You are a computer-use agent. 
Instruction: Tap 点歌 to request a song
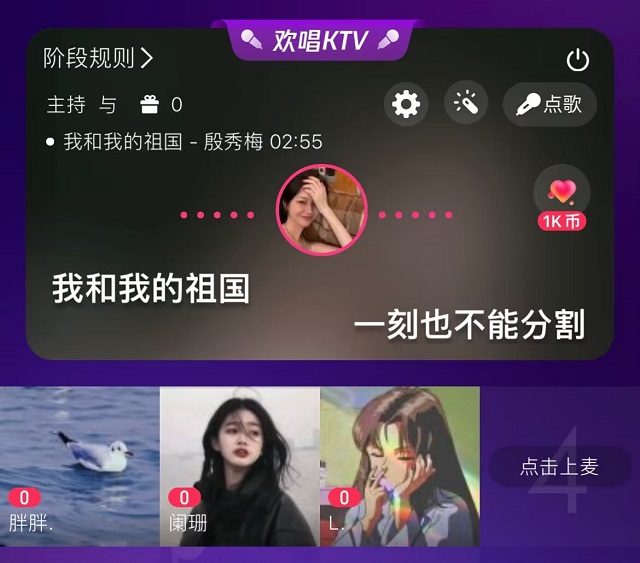(x=549, y=104)
